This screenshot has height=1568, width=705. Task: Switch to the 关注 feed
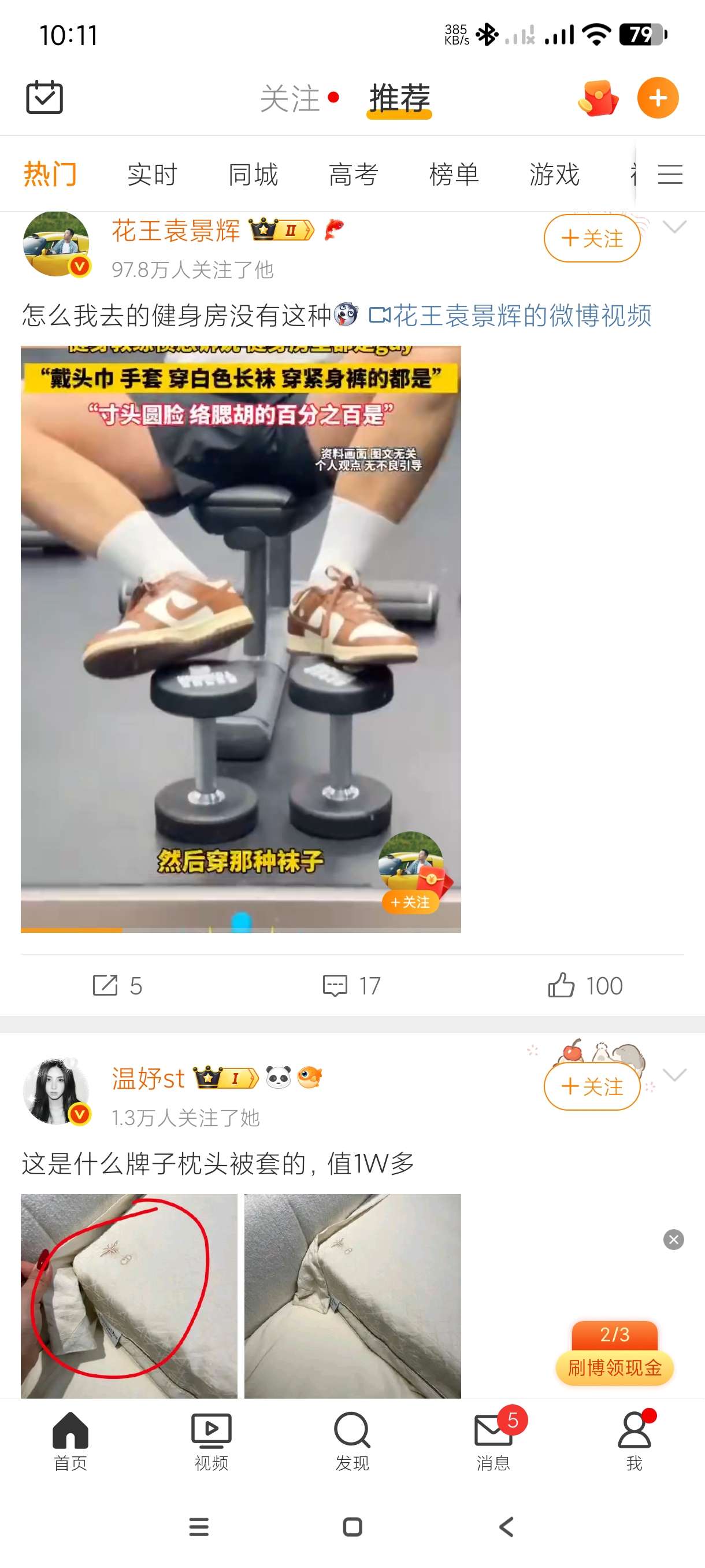click(290, 99)
